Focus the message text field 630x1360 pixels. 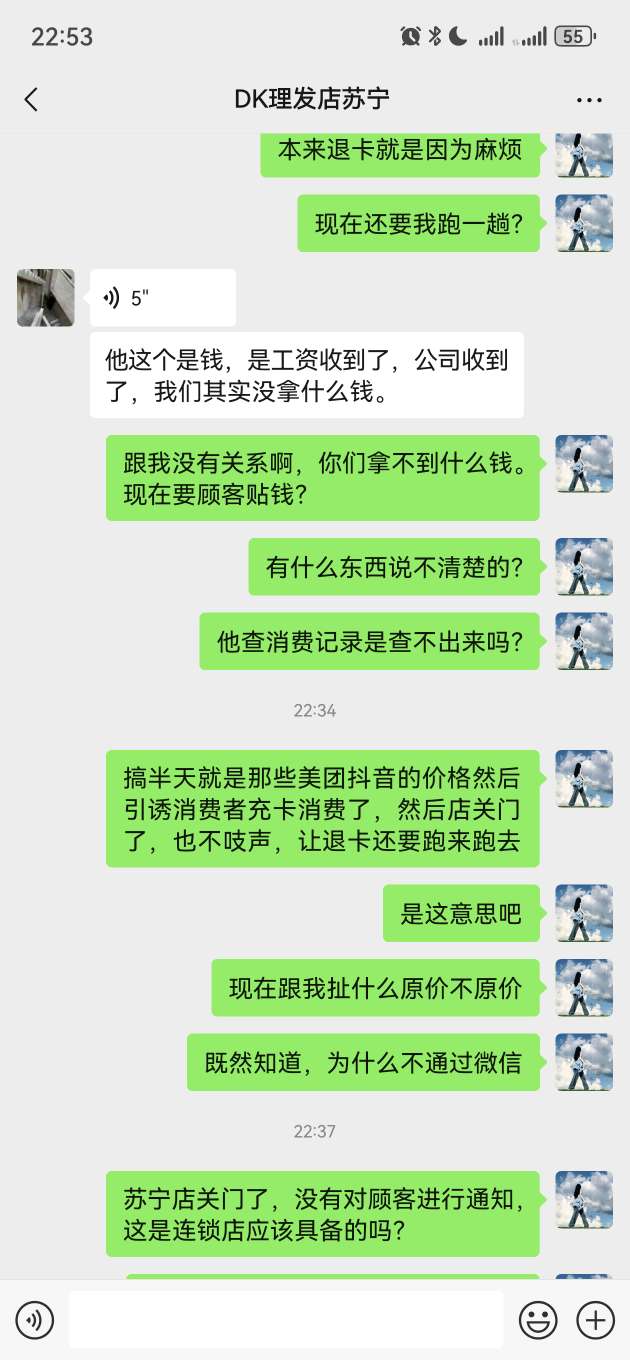(x=285, y=1320)
